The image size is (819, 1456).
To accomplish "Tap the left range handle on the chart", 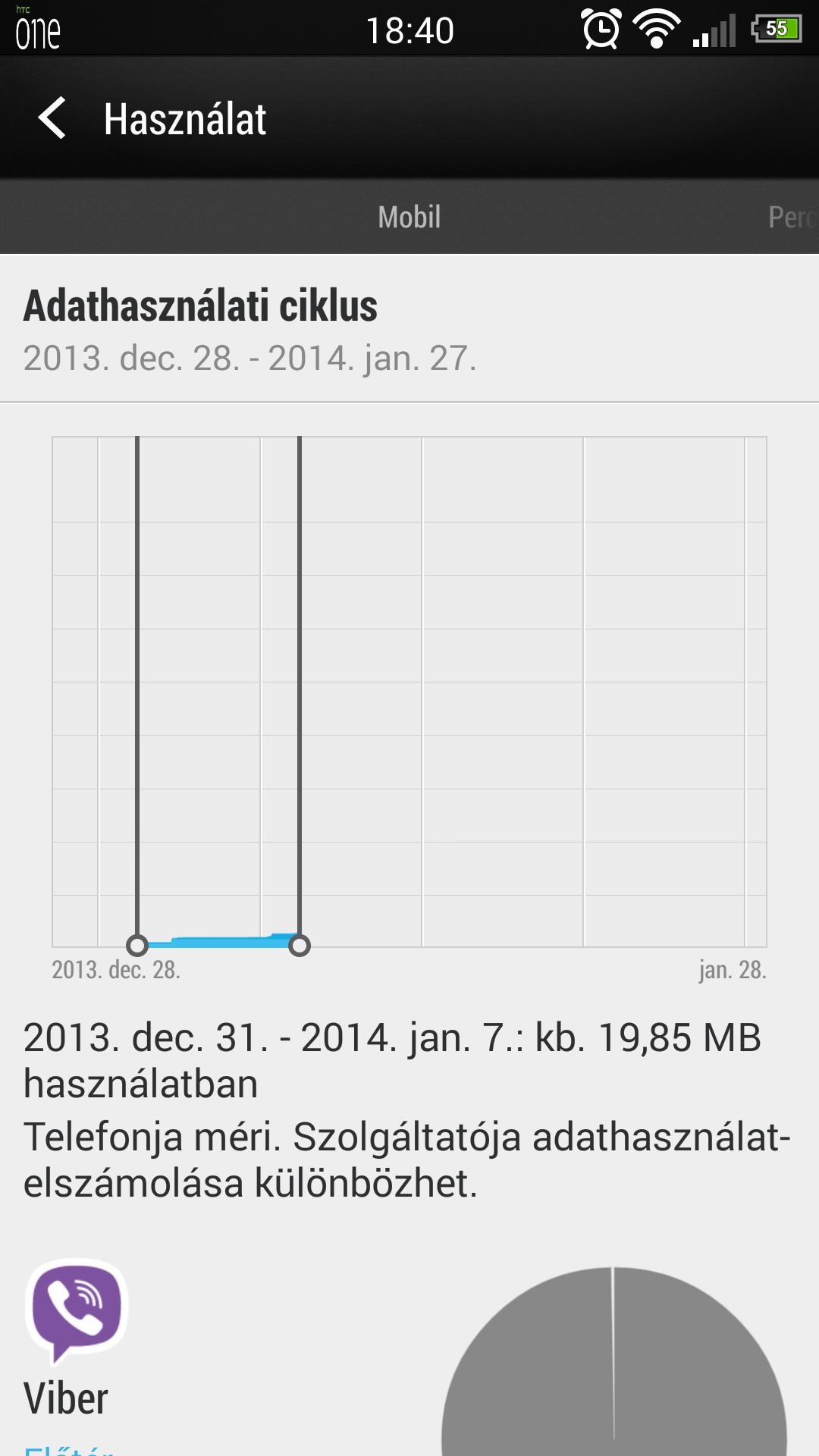I will click(x=137, y=945).
